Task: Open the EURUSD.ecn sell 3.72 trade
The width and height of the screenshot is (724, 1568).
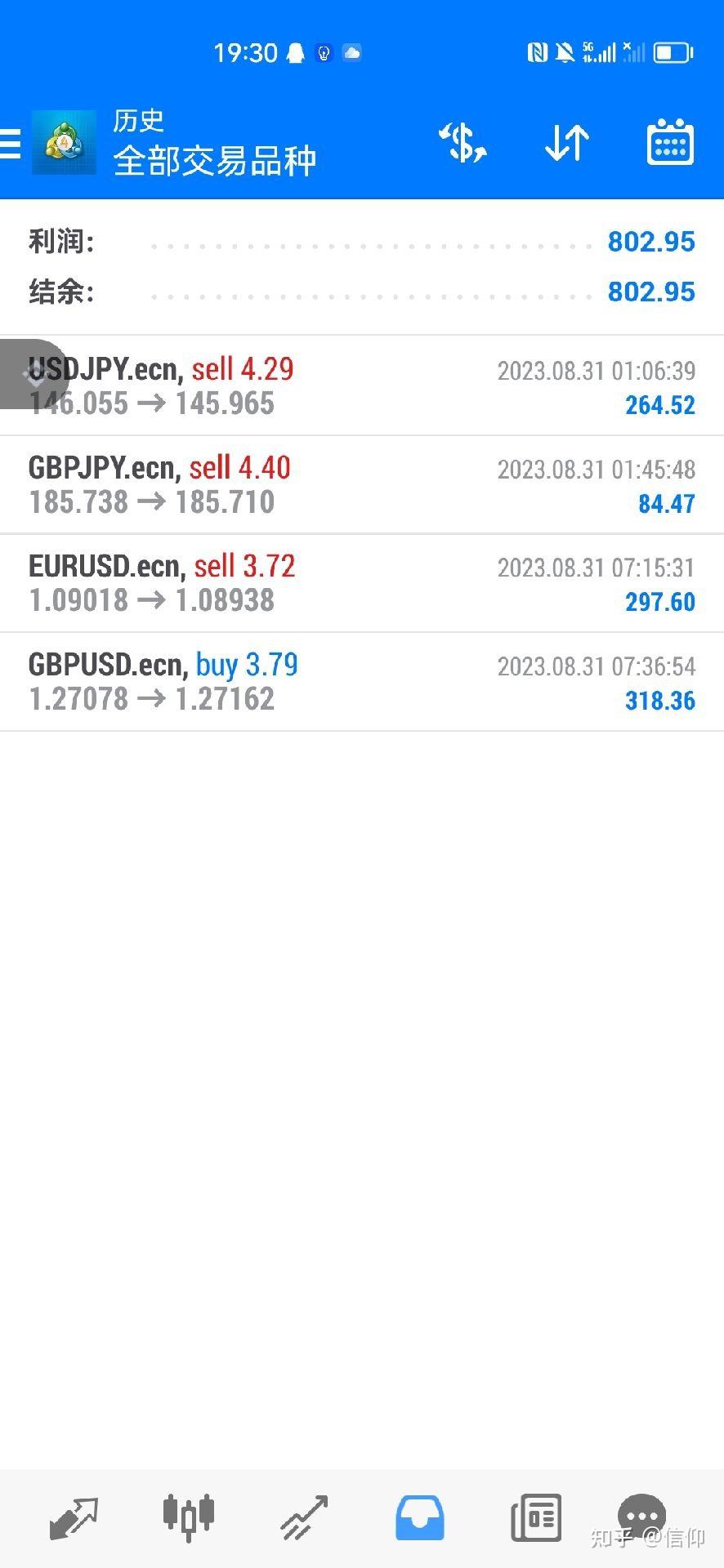Action: (362, 583)
